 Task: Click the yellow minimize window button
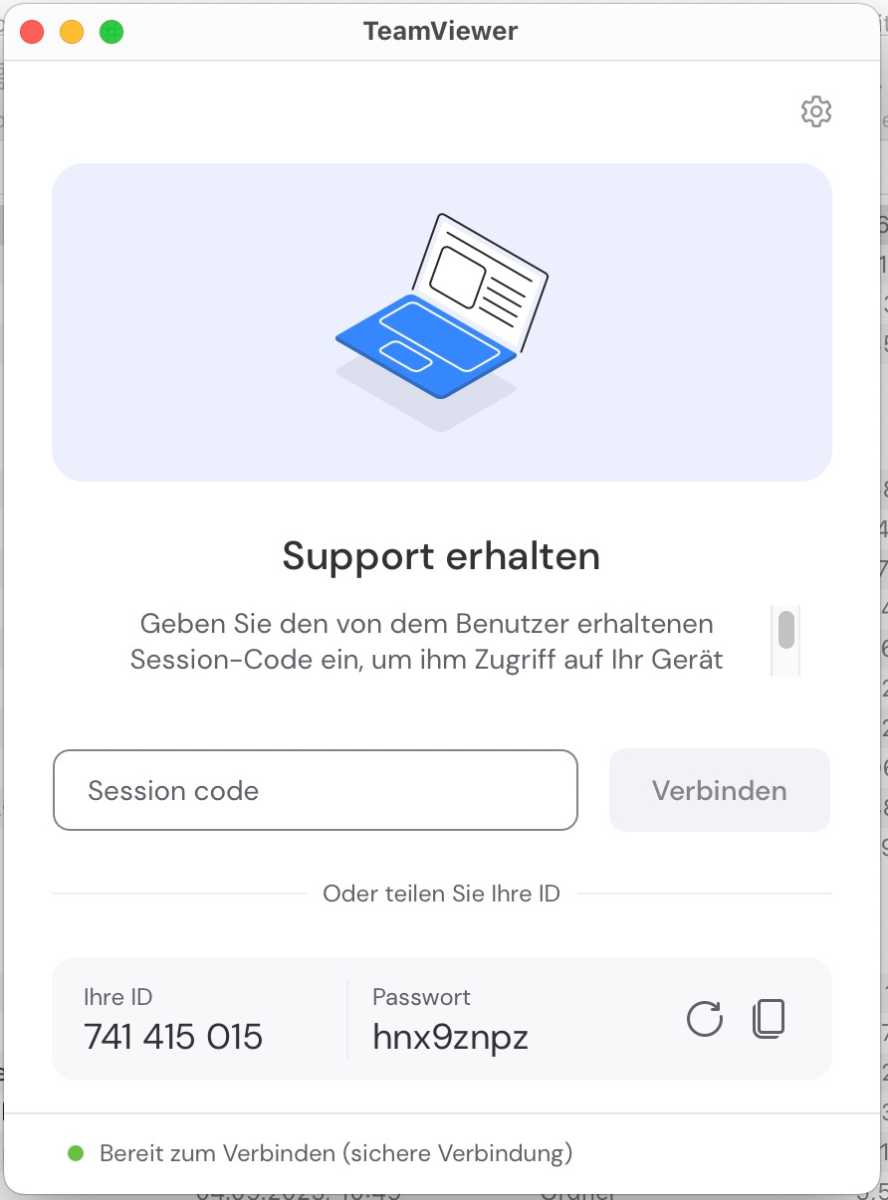pos(70,31)
